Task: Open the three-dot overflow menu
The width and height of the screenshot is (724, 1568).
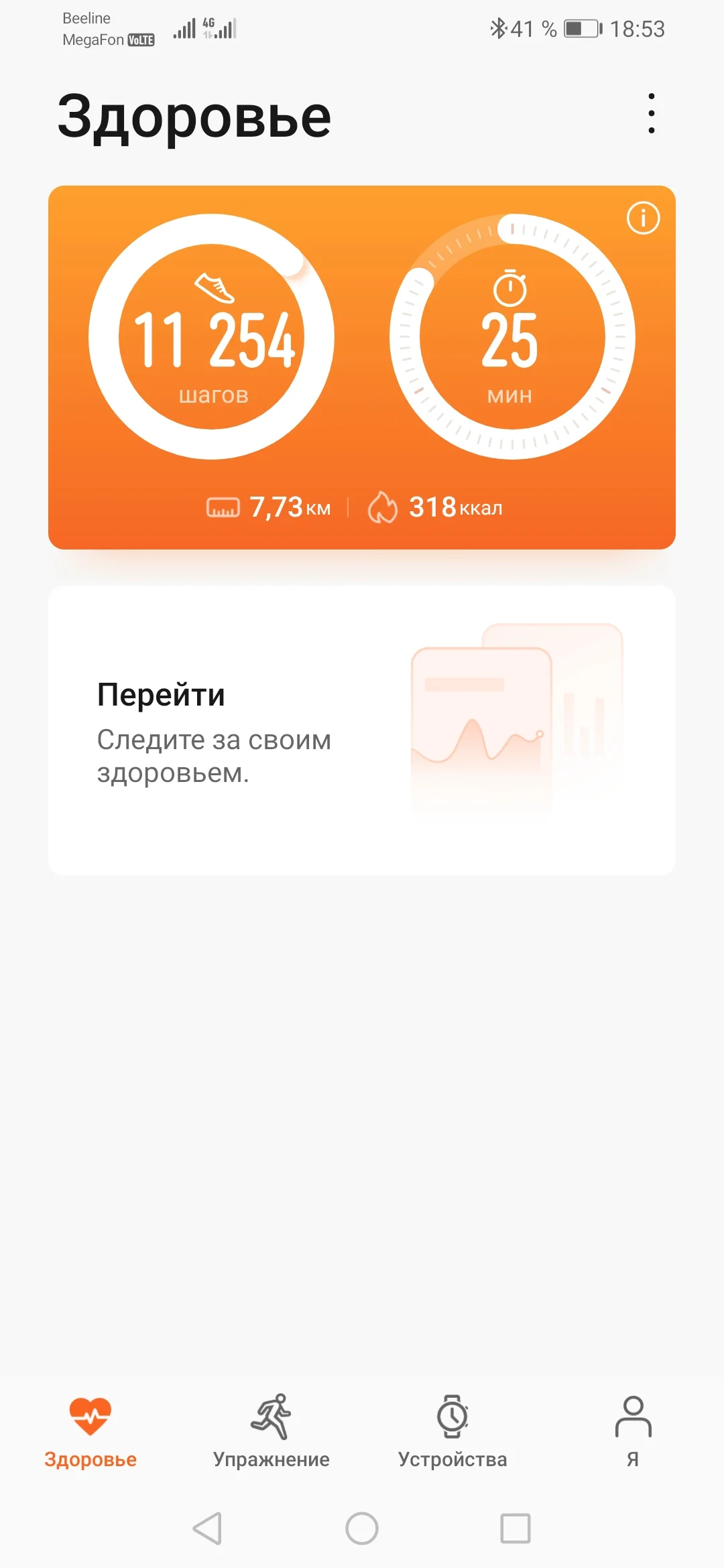Action: (651, 113)
